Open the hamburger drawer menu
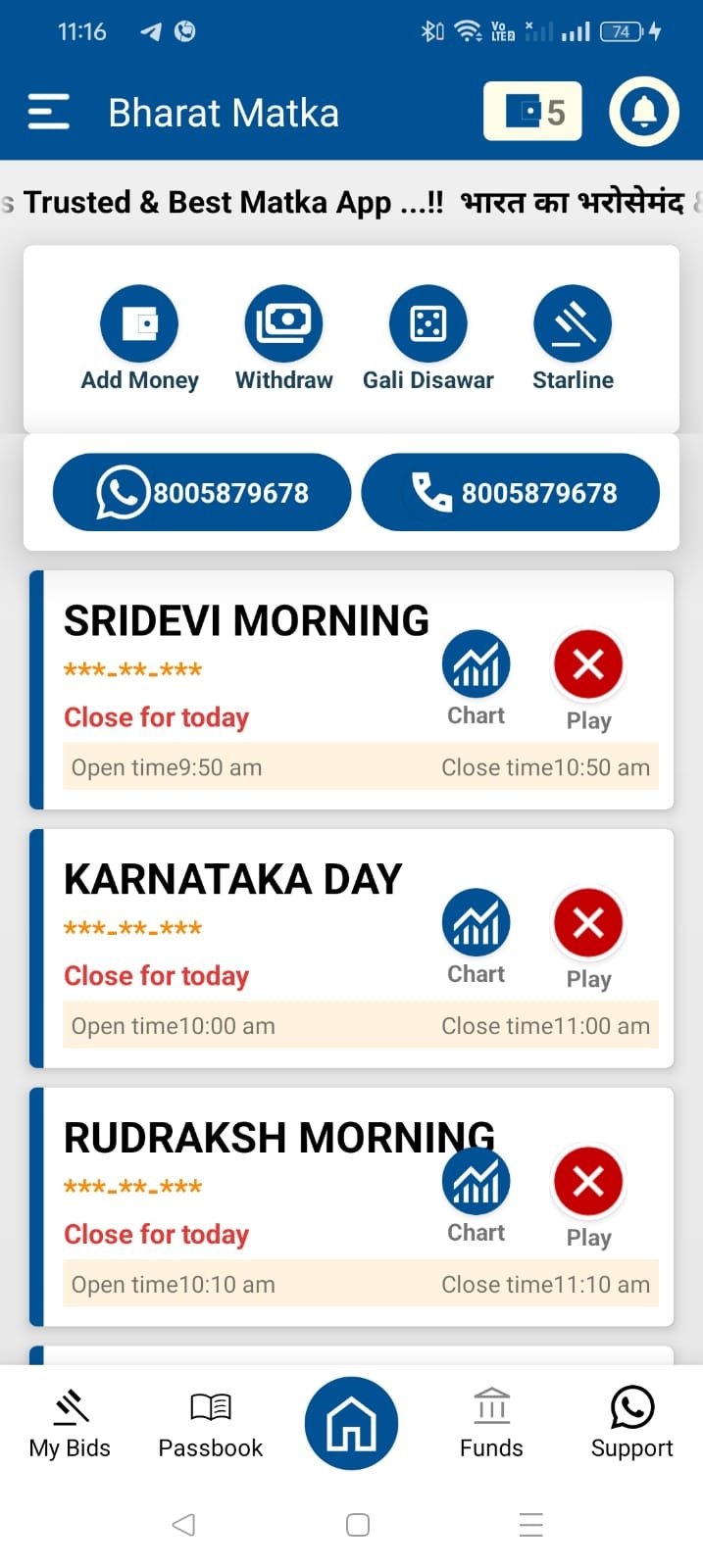Screen dimensions: 703x1568 49,112
